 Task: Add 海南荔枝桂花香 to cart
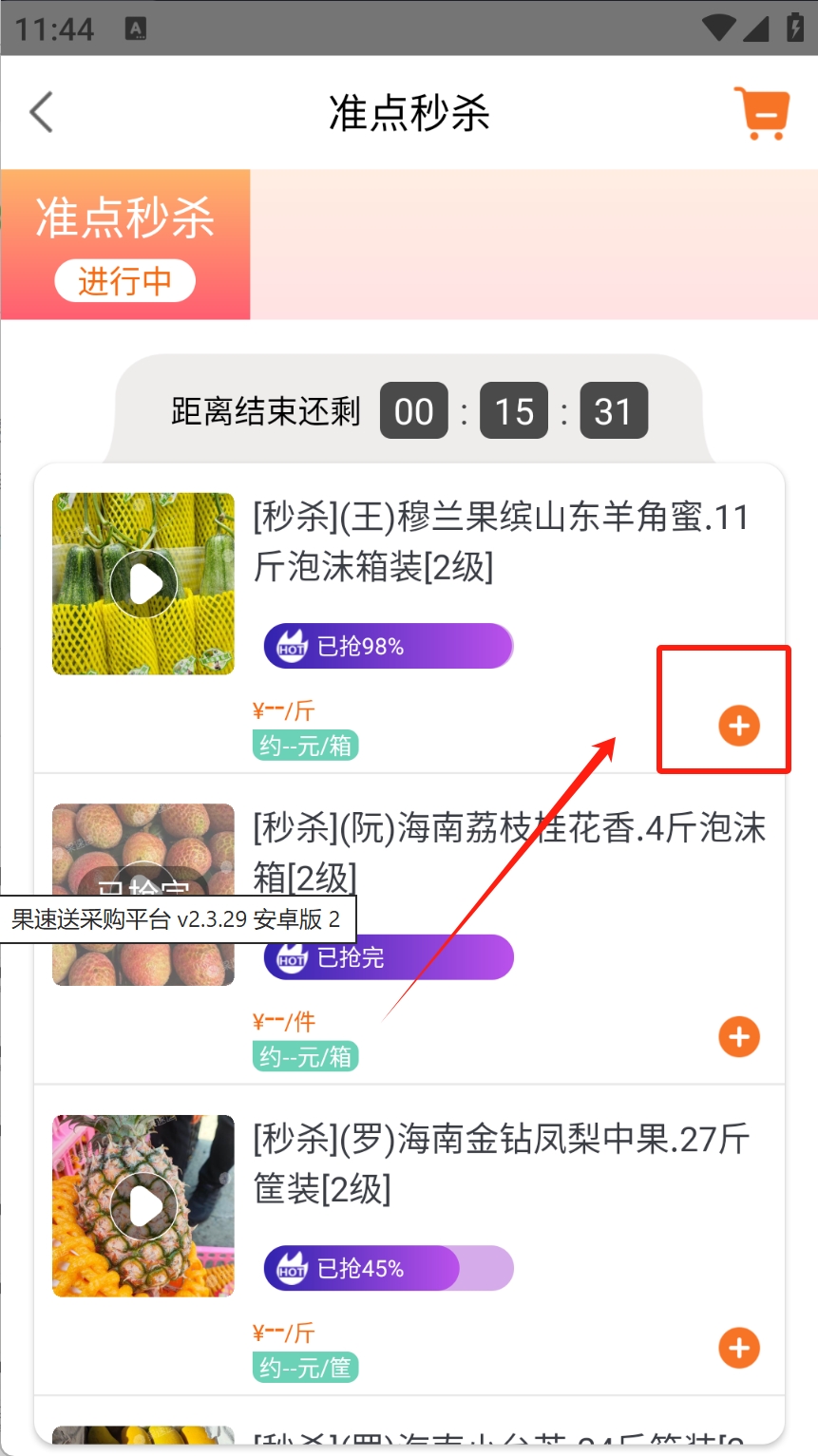pos(739,1037)
